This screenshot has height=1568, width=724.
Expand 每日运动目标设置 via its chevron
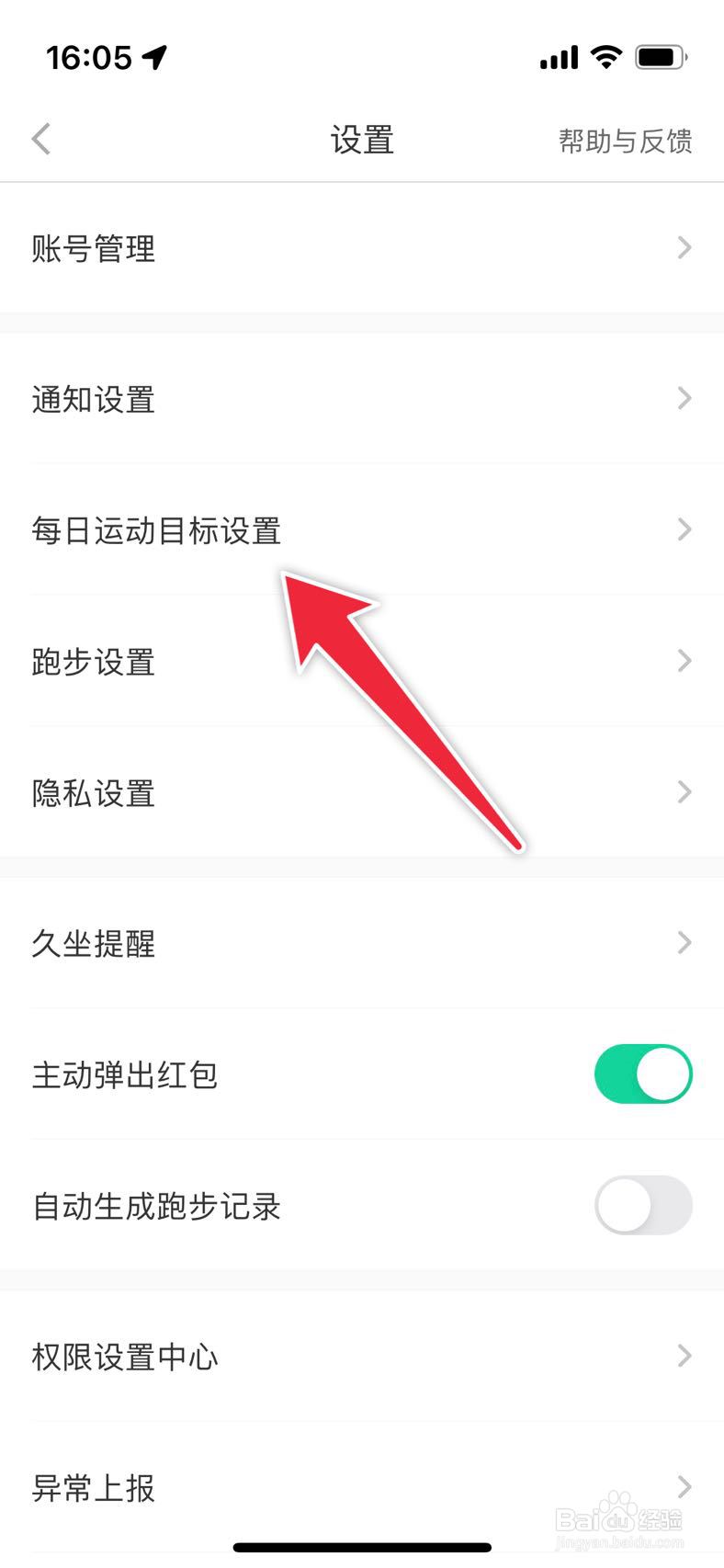[x=684, y=529]
